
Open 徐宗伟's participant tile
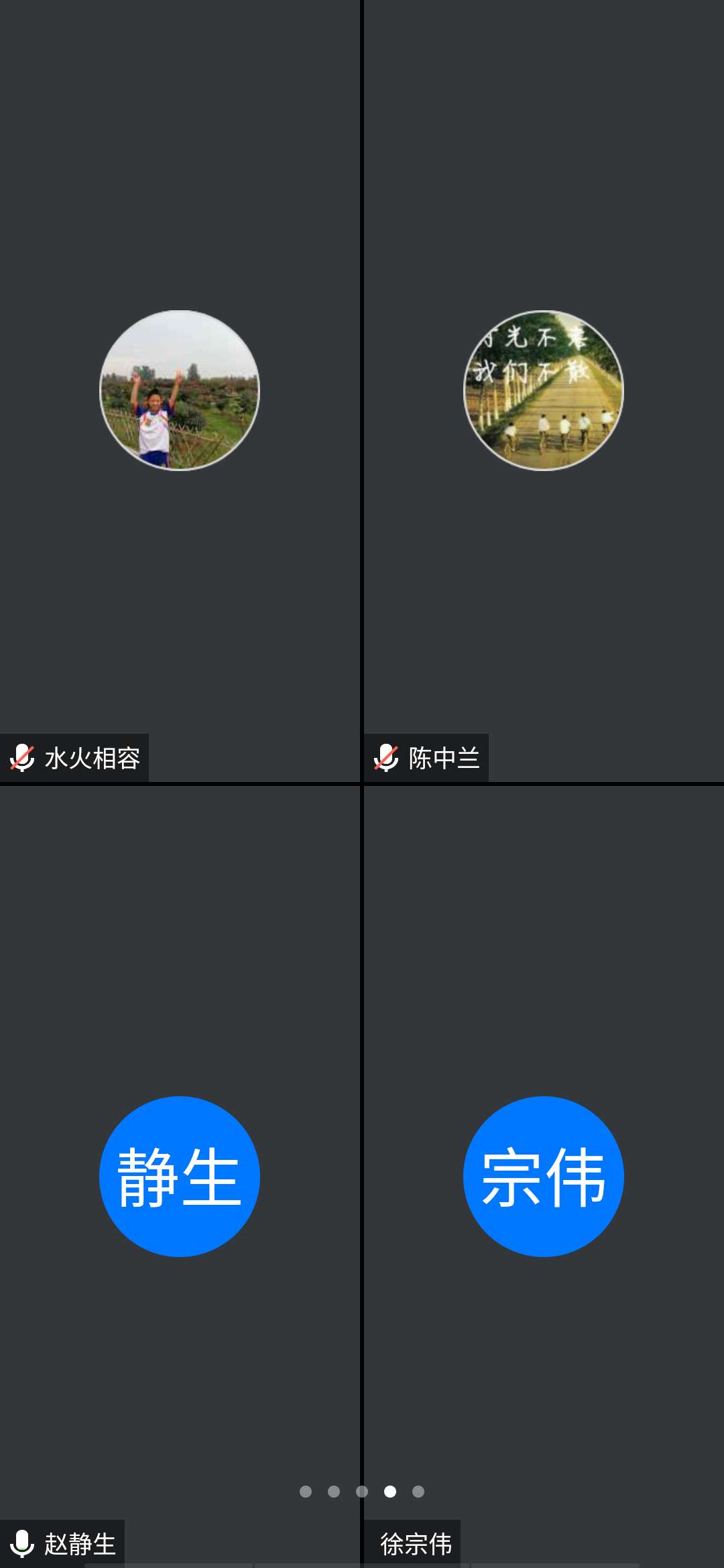pyautogui.click(x=544, y=1177)
